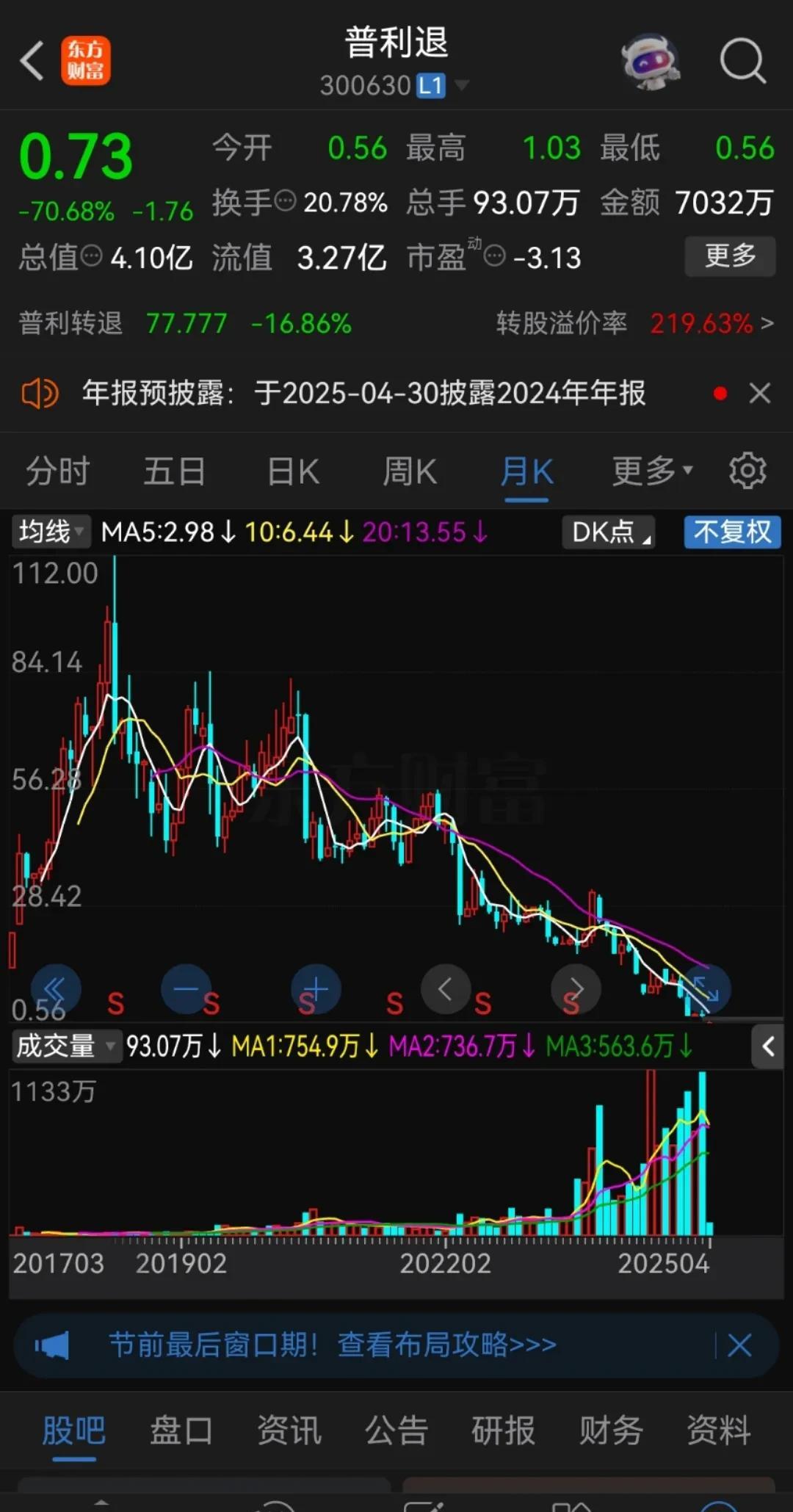
Task: Open chart settings with the gear icon
Action: click(x=748, y=471)
